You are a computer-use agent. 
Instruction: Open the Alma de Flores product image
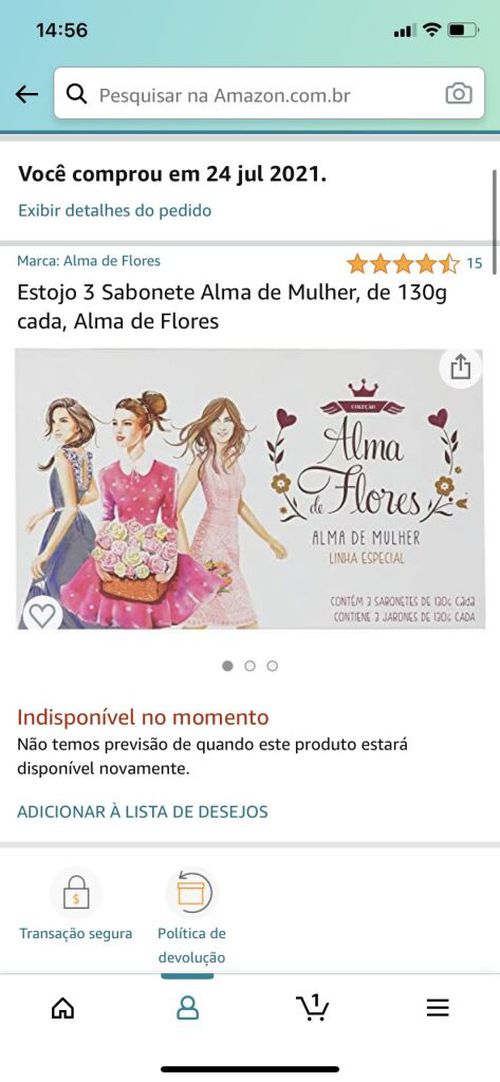(x=249, y=489)
